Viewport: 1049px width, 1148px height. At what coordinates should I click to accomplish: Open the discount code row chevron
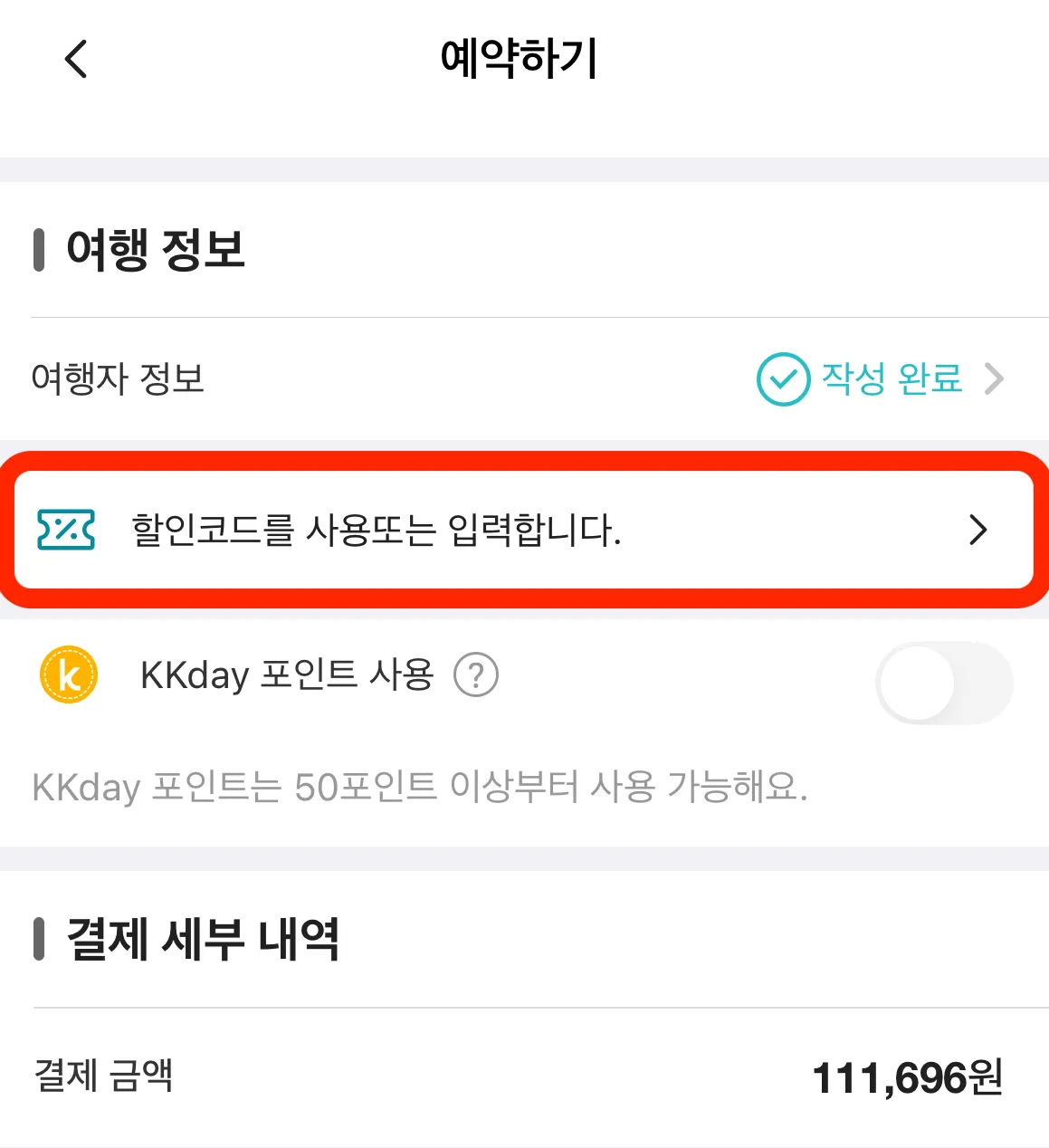(x=977, y=530)
